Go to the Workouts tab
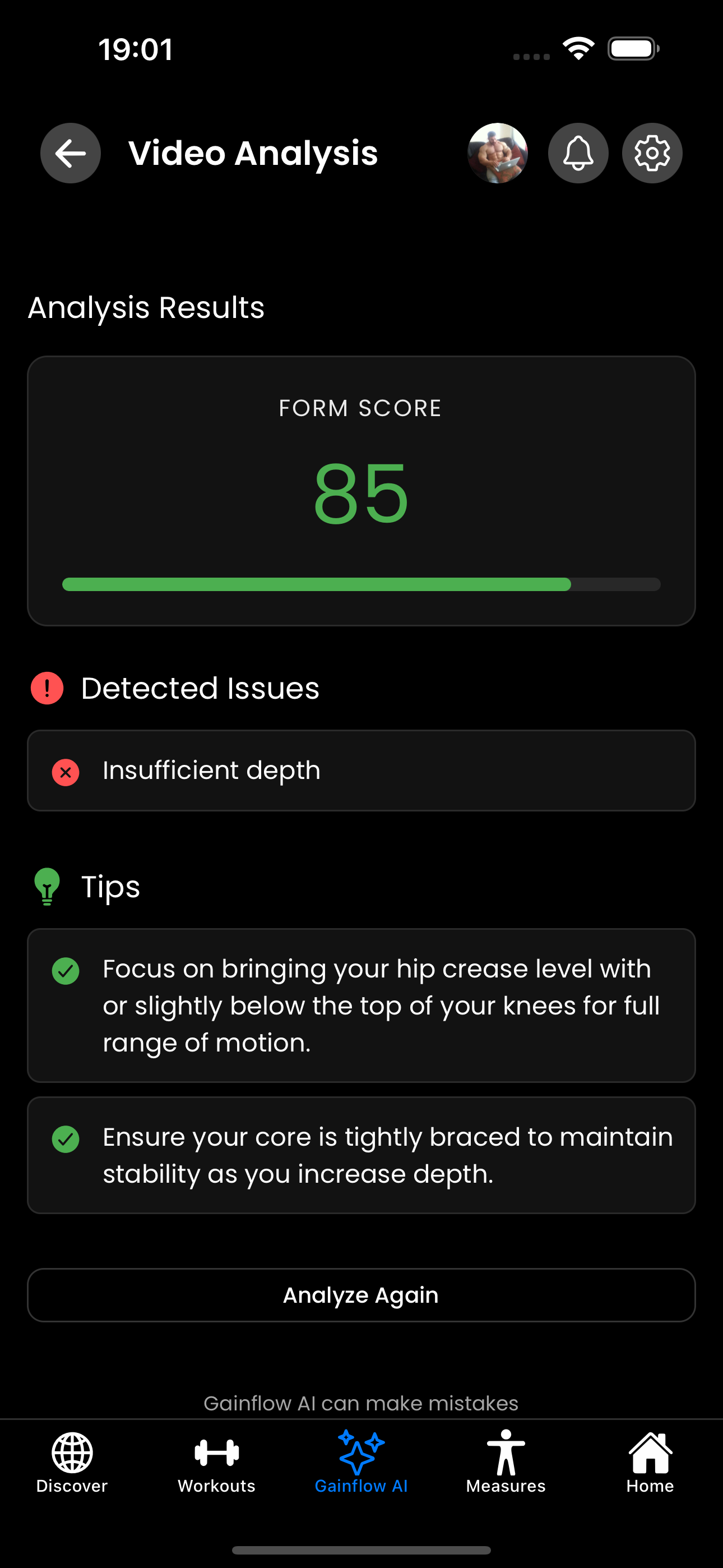The image size is (723, 1568). pyautogui.click(x=217, y=1462)
